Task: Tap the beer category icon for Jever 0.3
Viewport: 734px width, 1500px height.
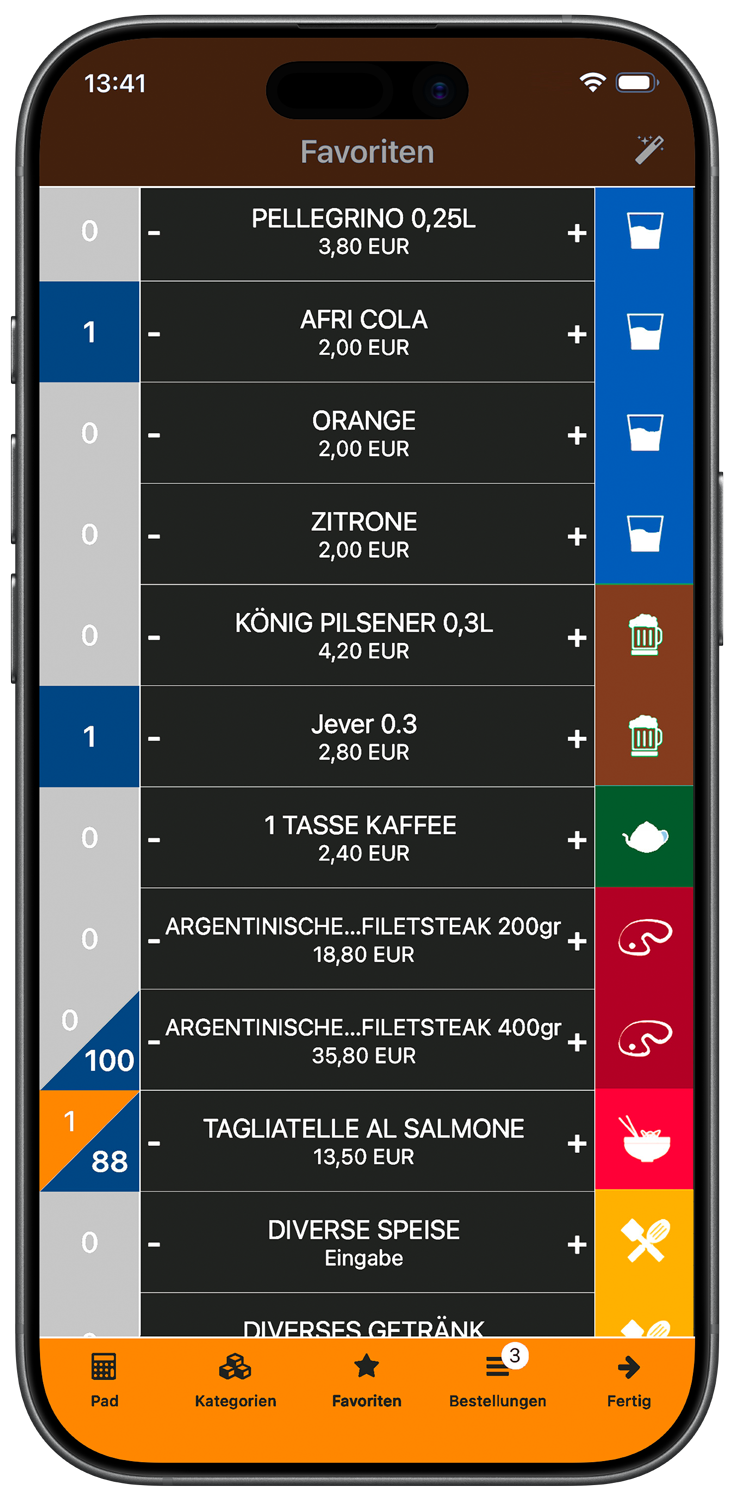Action: click(644, 737)
